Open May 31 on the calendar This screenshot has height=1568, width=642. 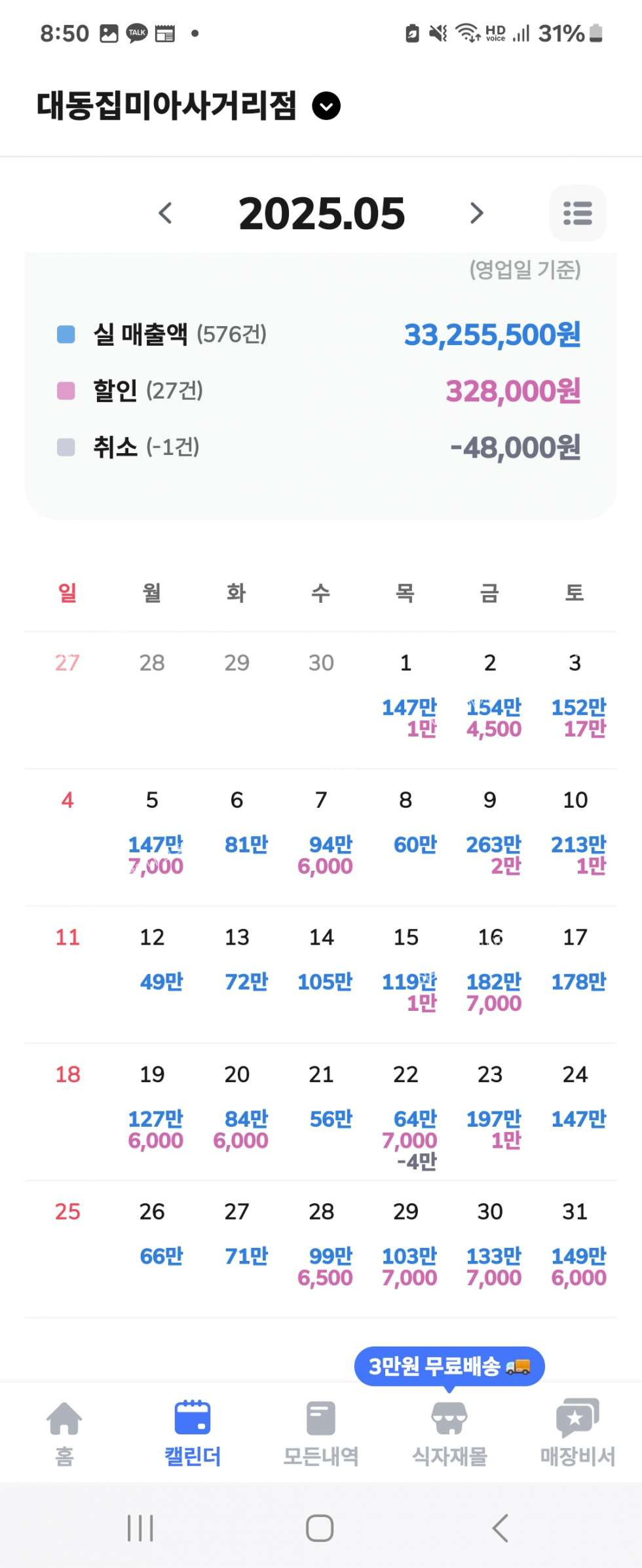coord(575,1247)
